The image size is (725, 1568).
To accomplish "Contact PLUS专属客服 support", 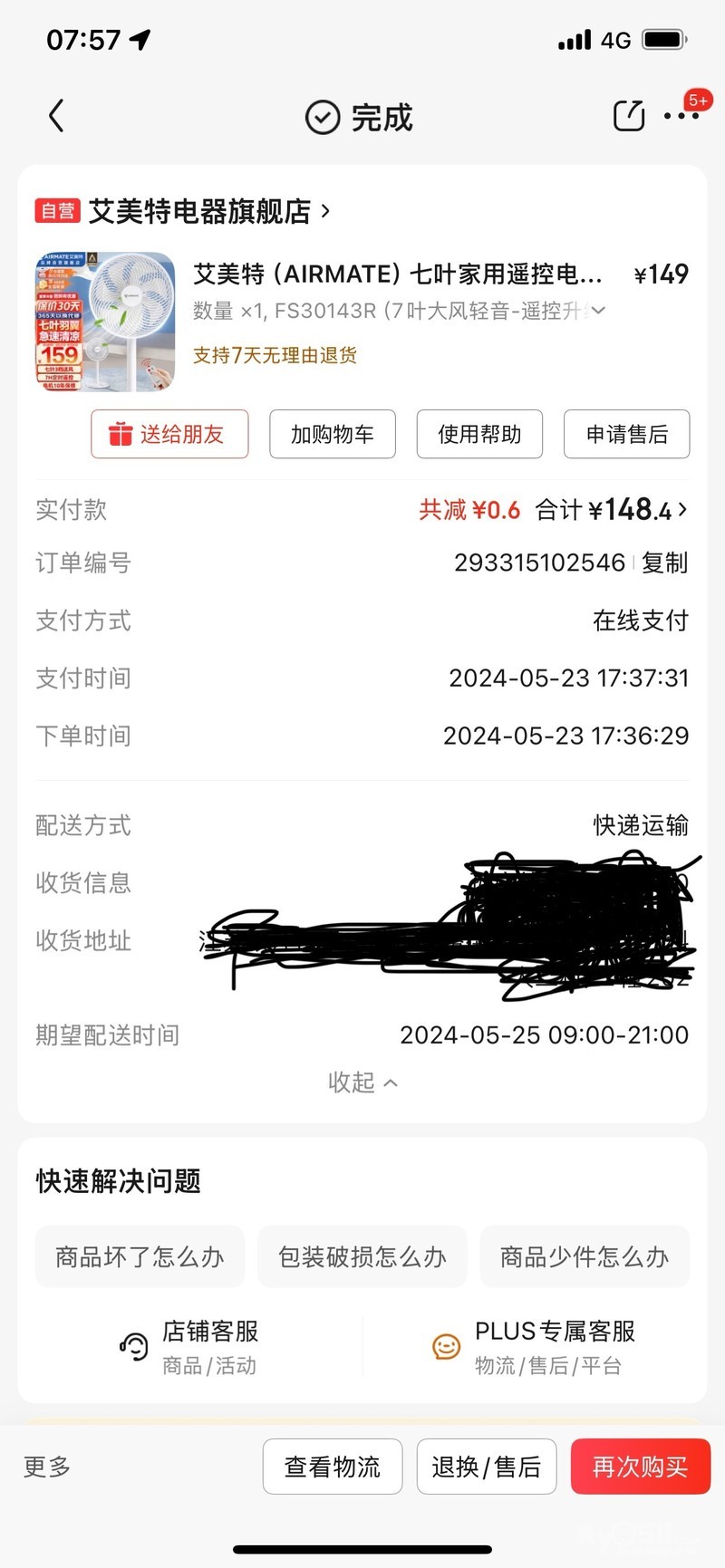I will (x=535, y=1347).
